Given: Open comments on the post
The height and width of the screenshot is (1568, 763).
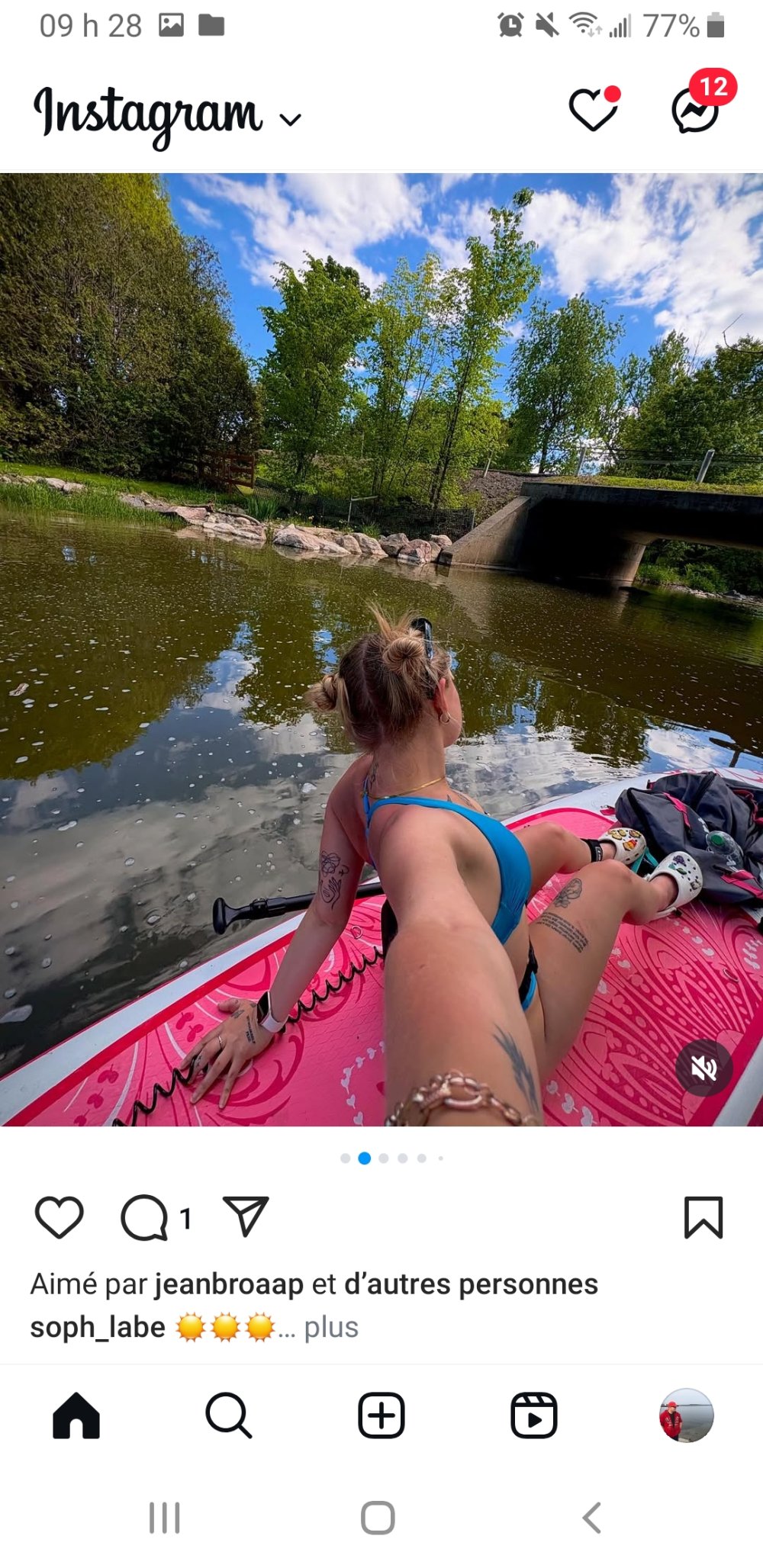Looking at the screenshot, I should [144, 1218].
